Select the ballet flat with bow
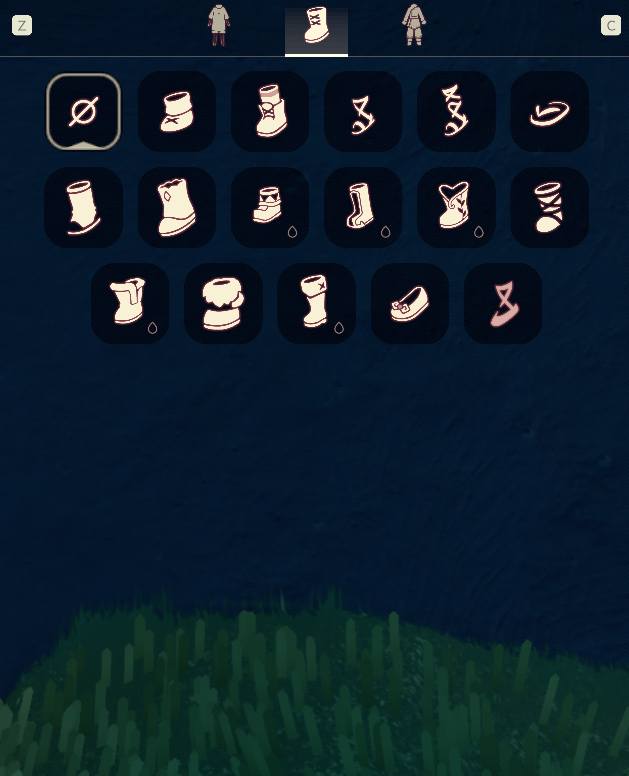The image size is (629, 776). 410,304
